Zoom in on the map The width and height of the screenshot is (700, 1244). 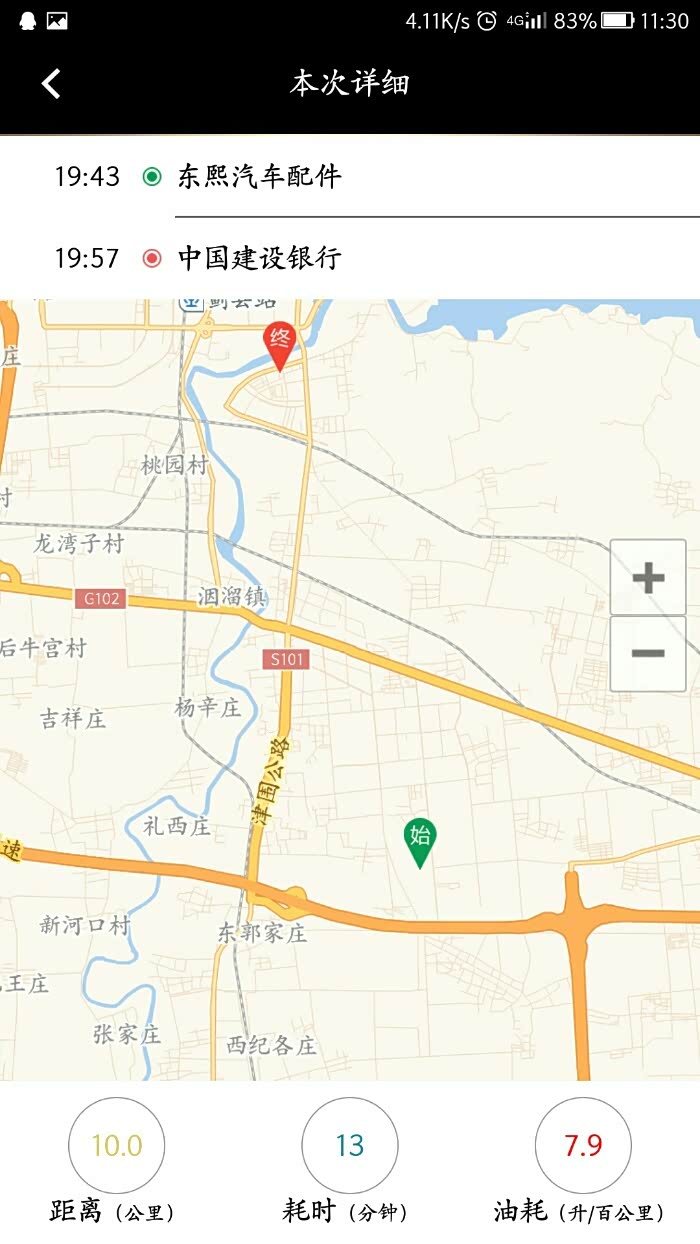pos(648,577)
